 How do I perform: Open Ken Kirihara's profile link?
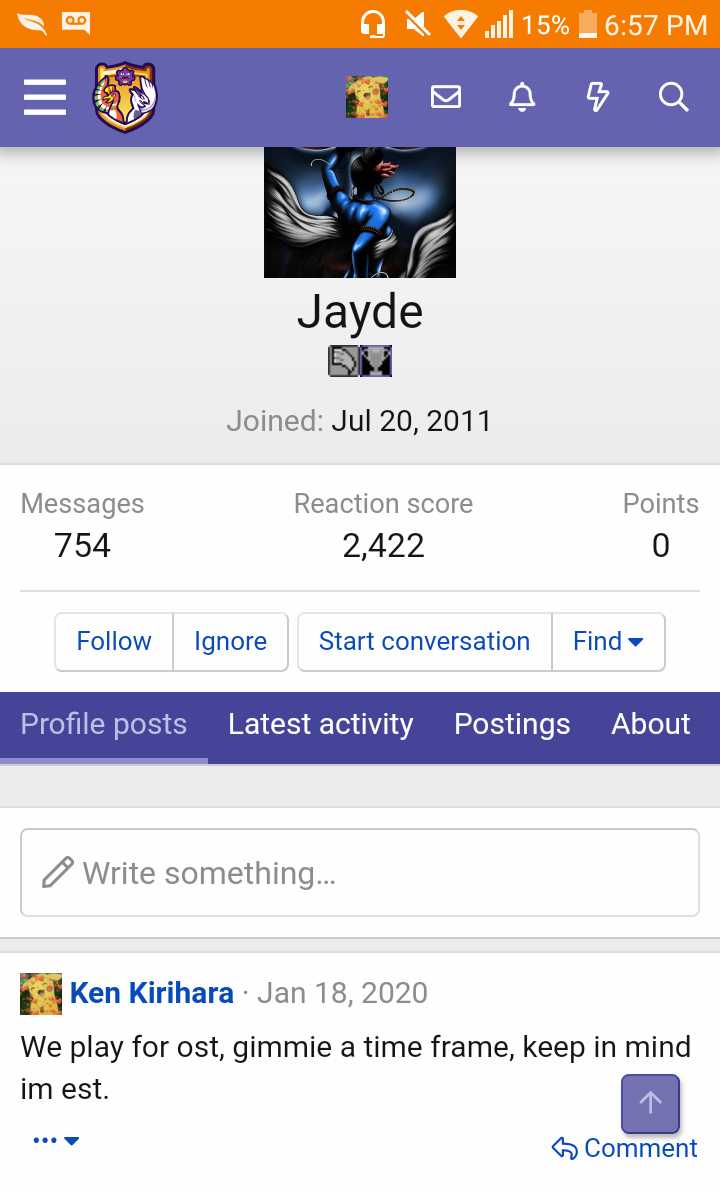[x=152, y=993]
